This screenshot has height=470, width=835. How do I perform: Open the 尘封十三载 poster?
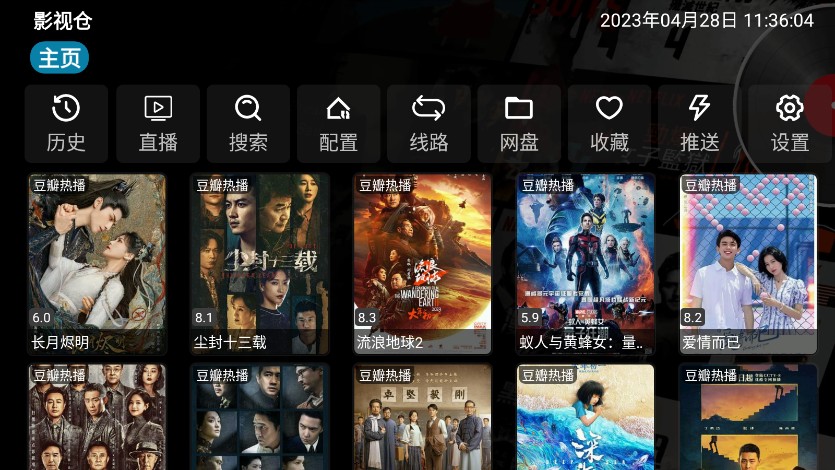[x=260, y=263]
